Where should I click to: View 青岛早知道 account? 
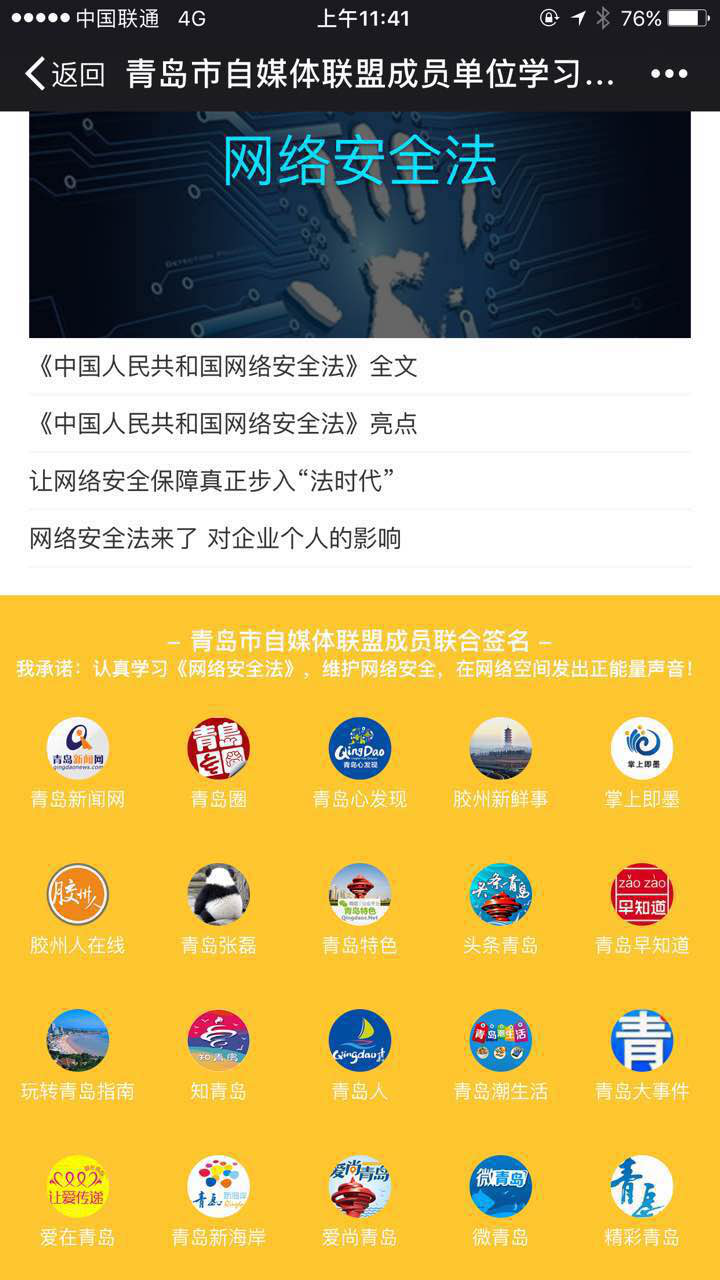(x=642, y=894)
